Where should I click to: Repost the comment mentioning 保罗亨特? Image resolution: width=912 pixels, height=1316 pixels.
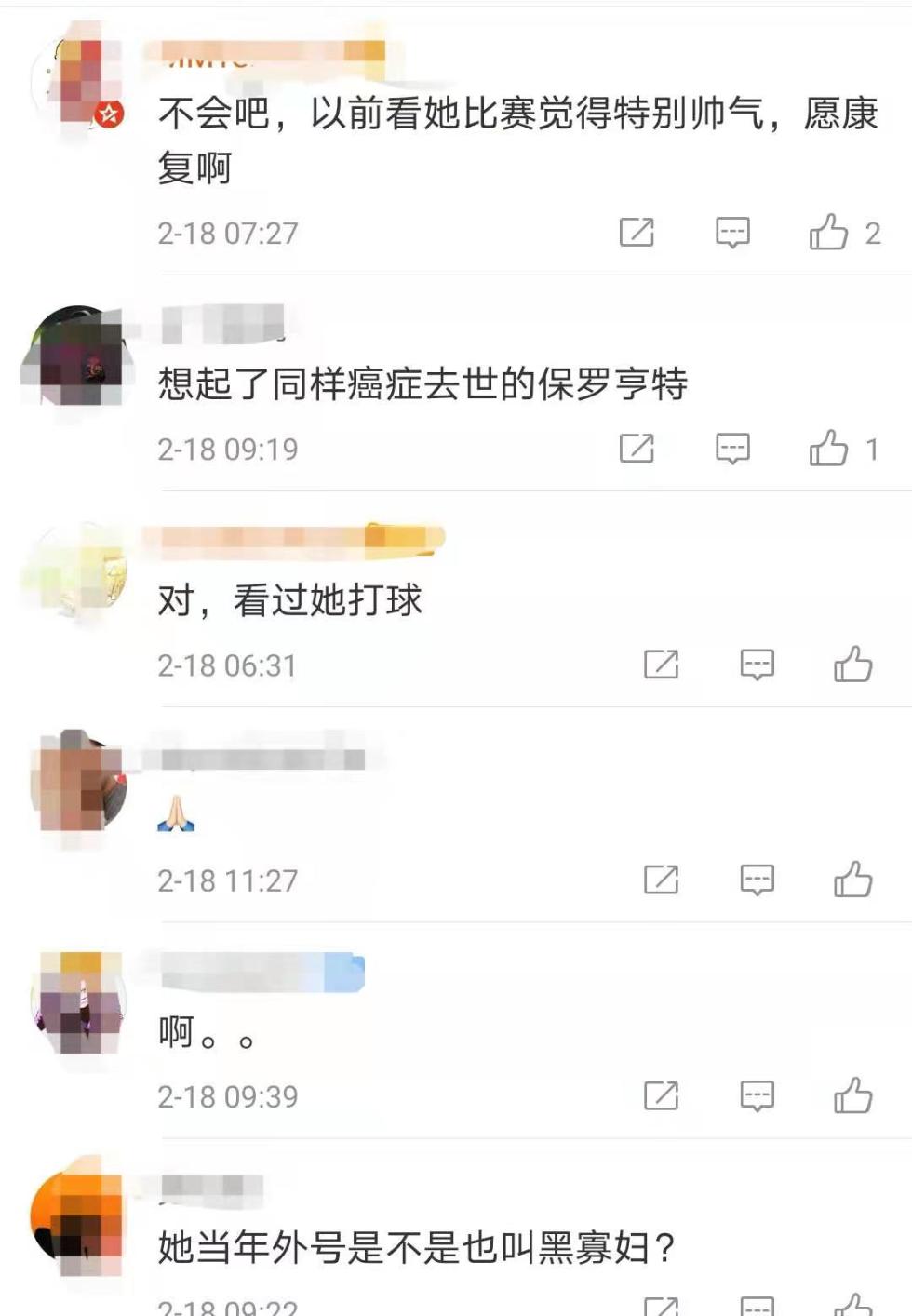tap(637, 449)
